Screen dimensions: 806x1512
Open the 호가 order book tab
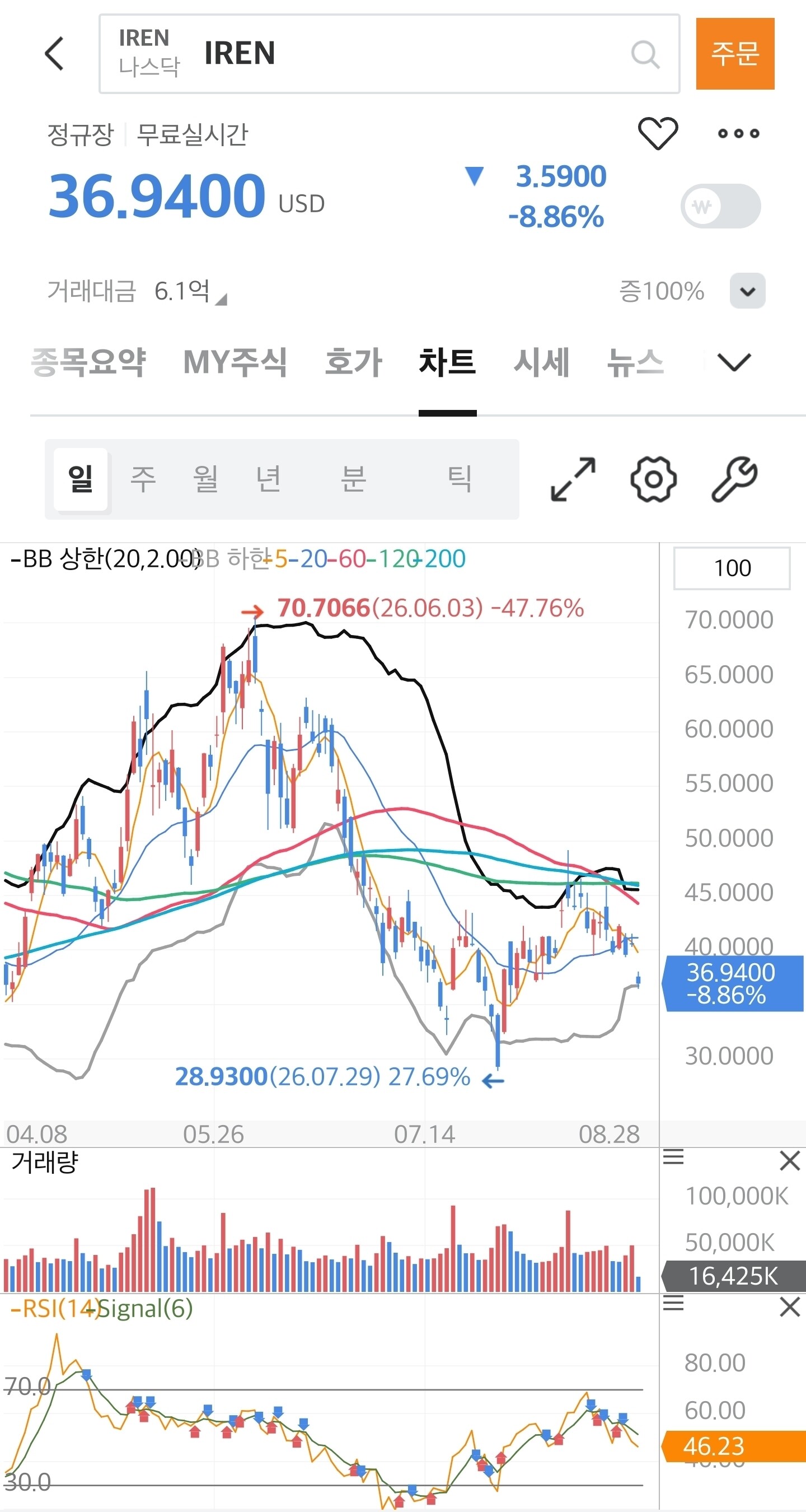[x=354, y=362]
